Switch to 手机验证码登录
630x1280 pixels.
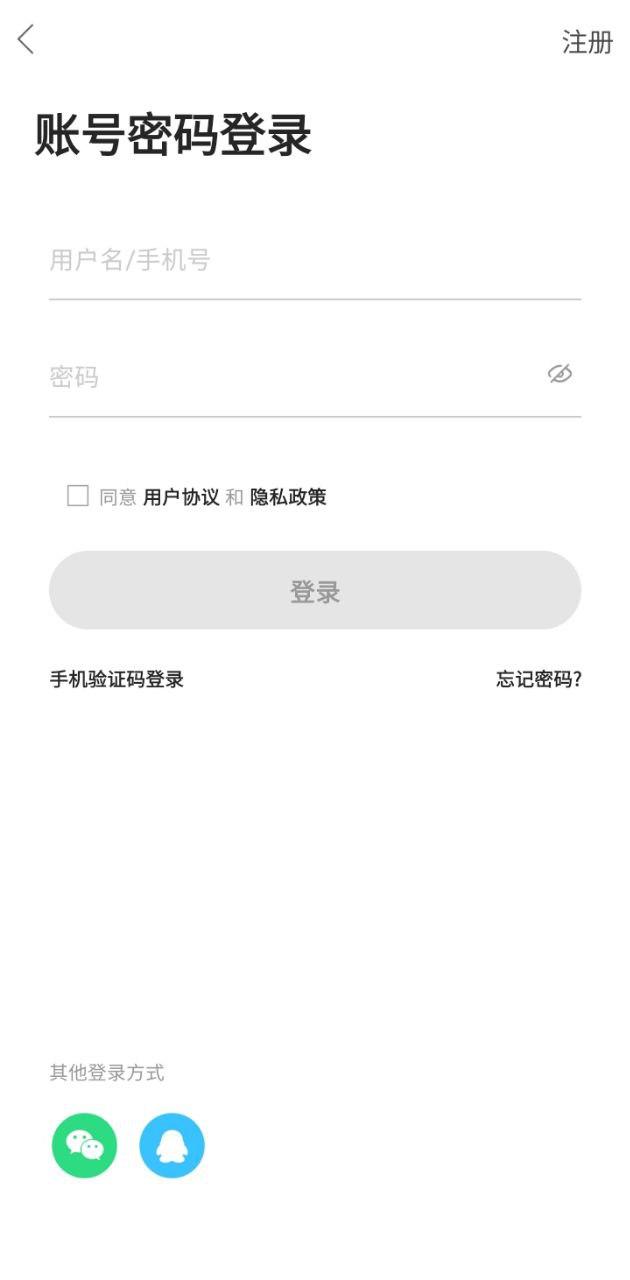(117, 680)
